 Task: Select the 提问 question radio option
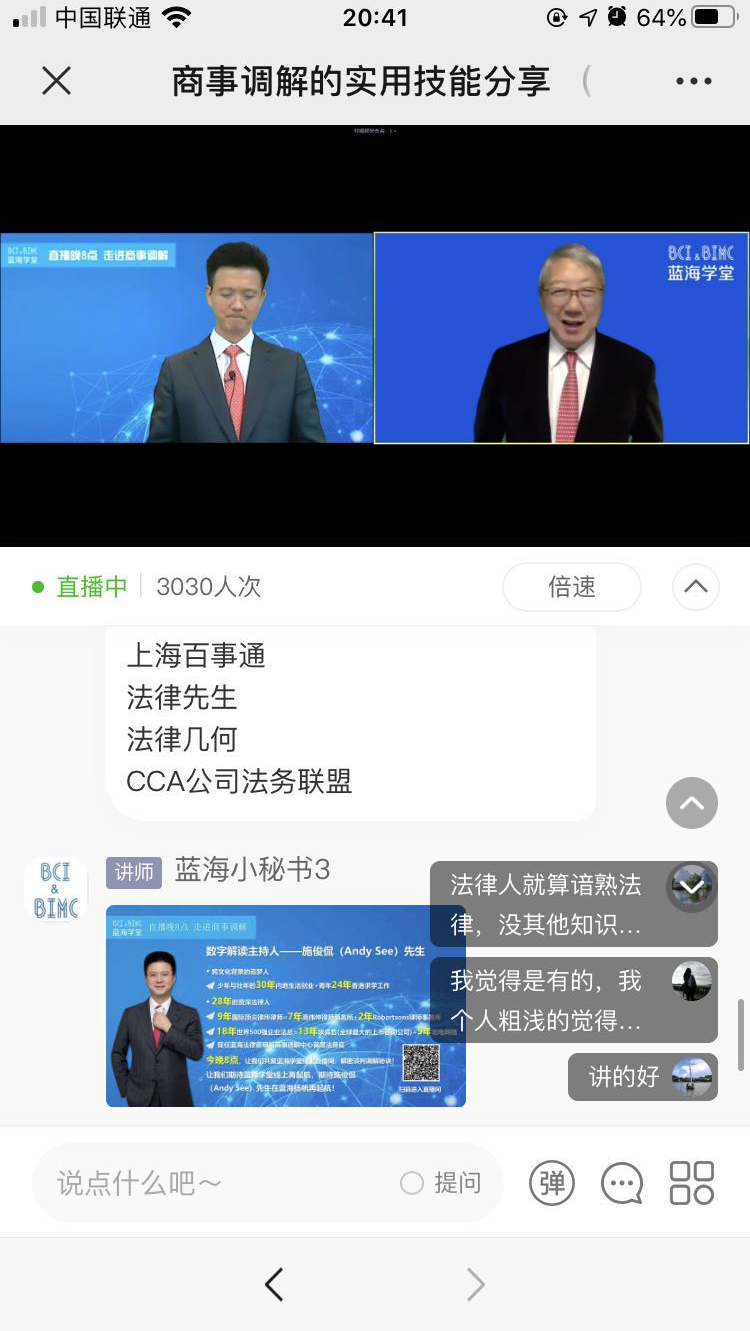pos(412,1184)
